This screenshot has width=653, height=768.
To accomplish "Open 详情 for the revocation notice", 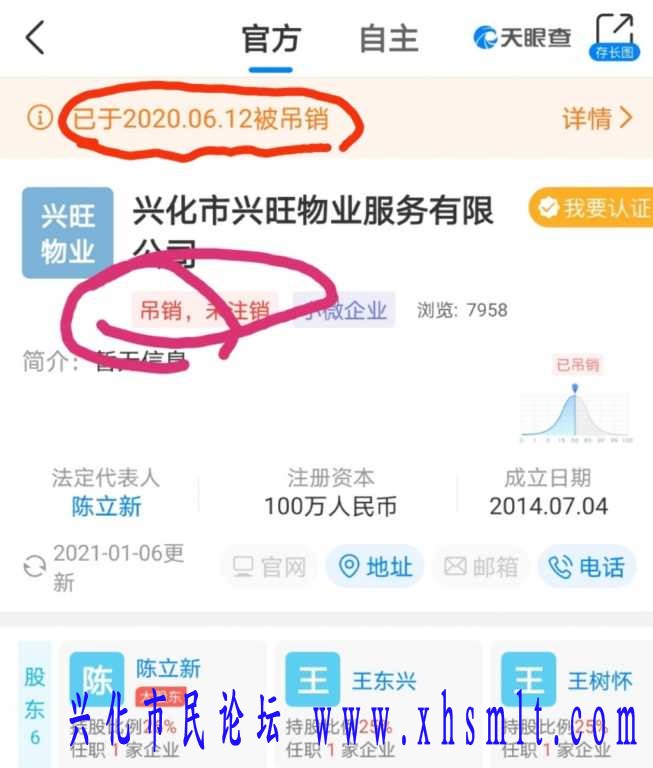I will (597, 118).
